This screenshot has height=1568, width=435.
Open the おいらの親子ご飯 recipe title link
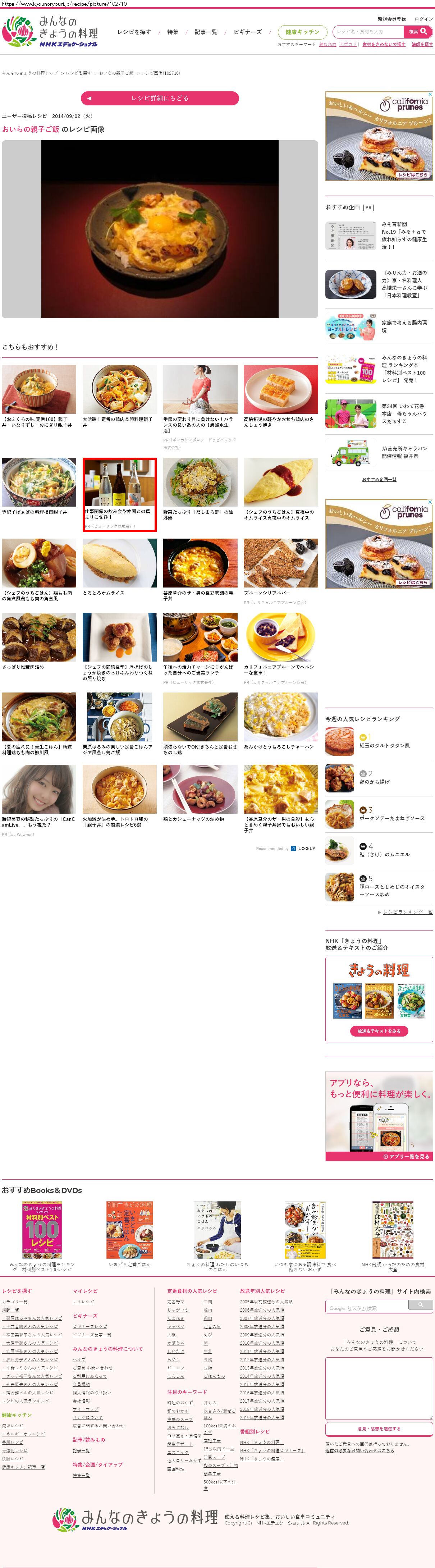(31, 129)
